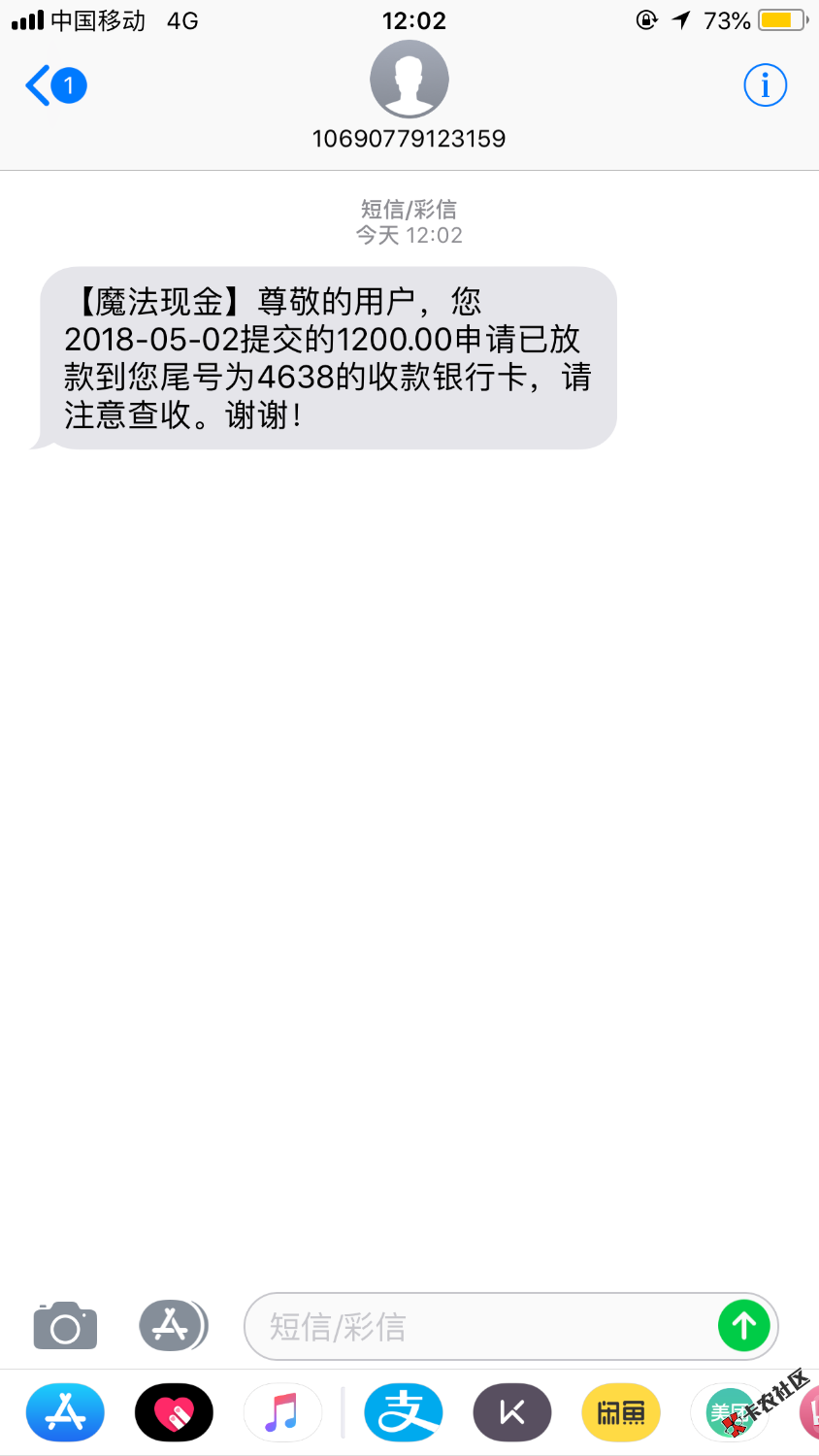Open the App Store iMessage app
819x1456 pixels.
65,1412
